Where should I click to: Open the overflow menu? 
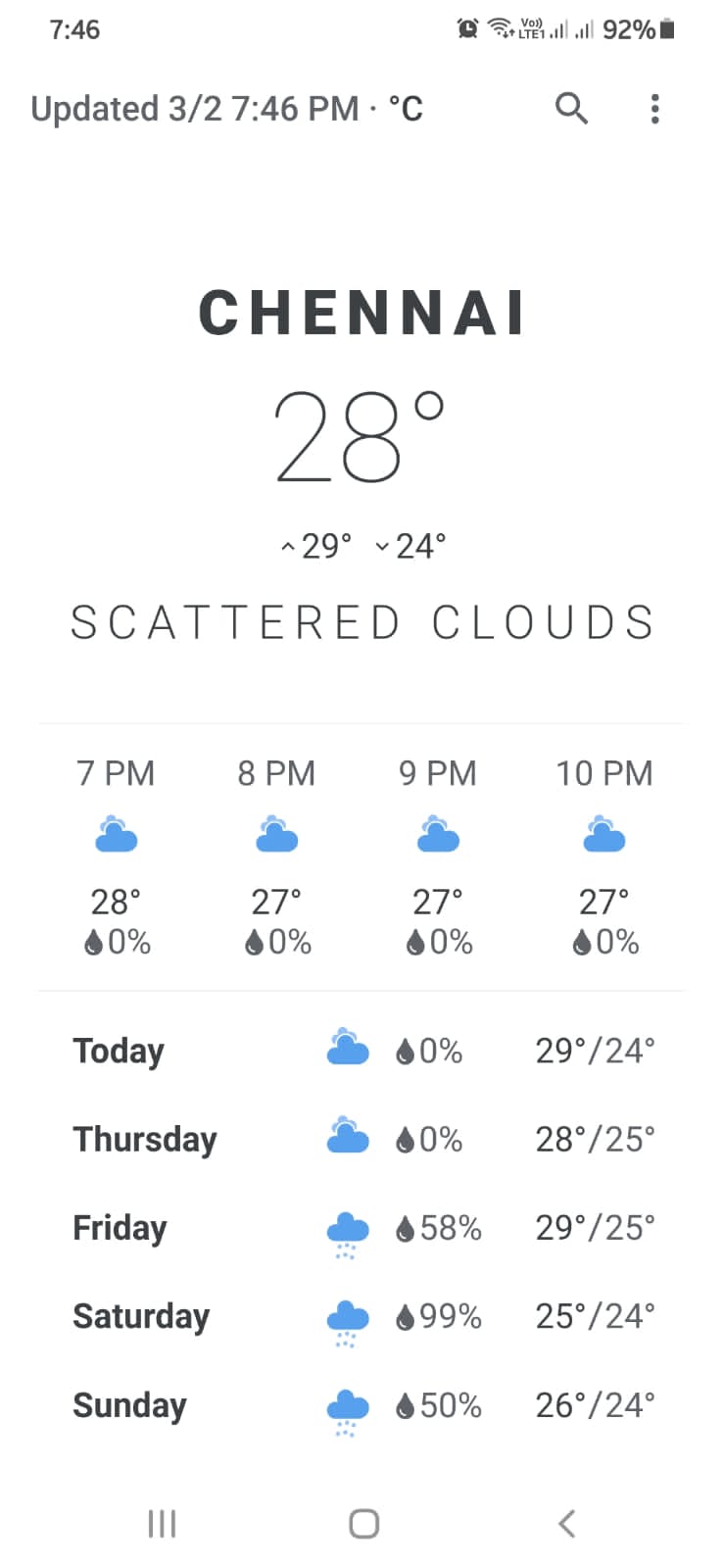tap(654, 108)
